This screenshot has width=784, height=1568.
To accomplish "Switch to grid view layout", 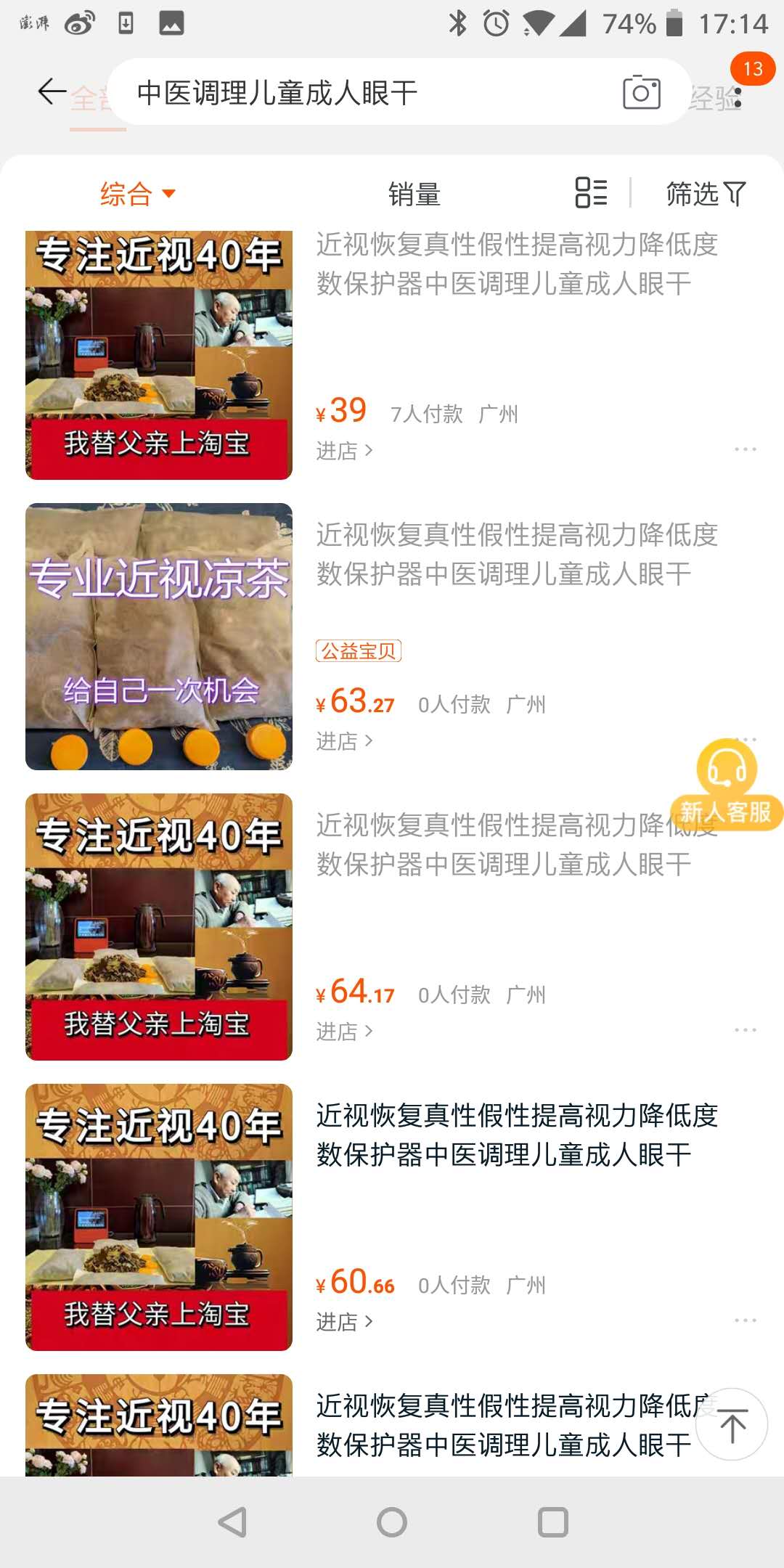I will [x=589, y=192].
